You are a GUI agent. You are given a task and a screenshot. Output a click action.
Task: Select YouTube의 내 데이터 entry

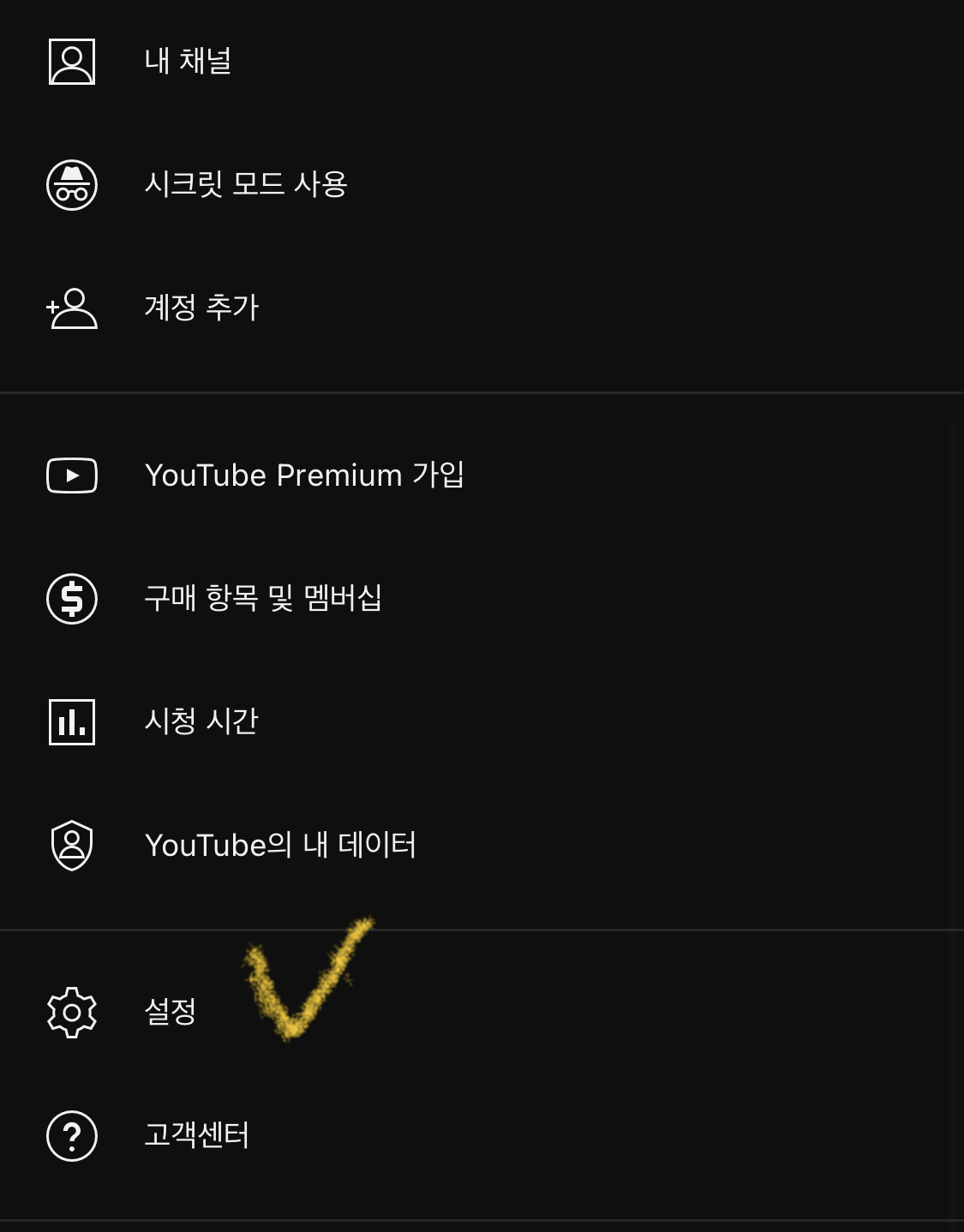coord(281,845)
